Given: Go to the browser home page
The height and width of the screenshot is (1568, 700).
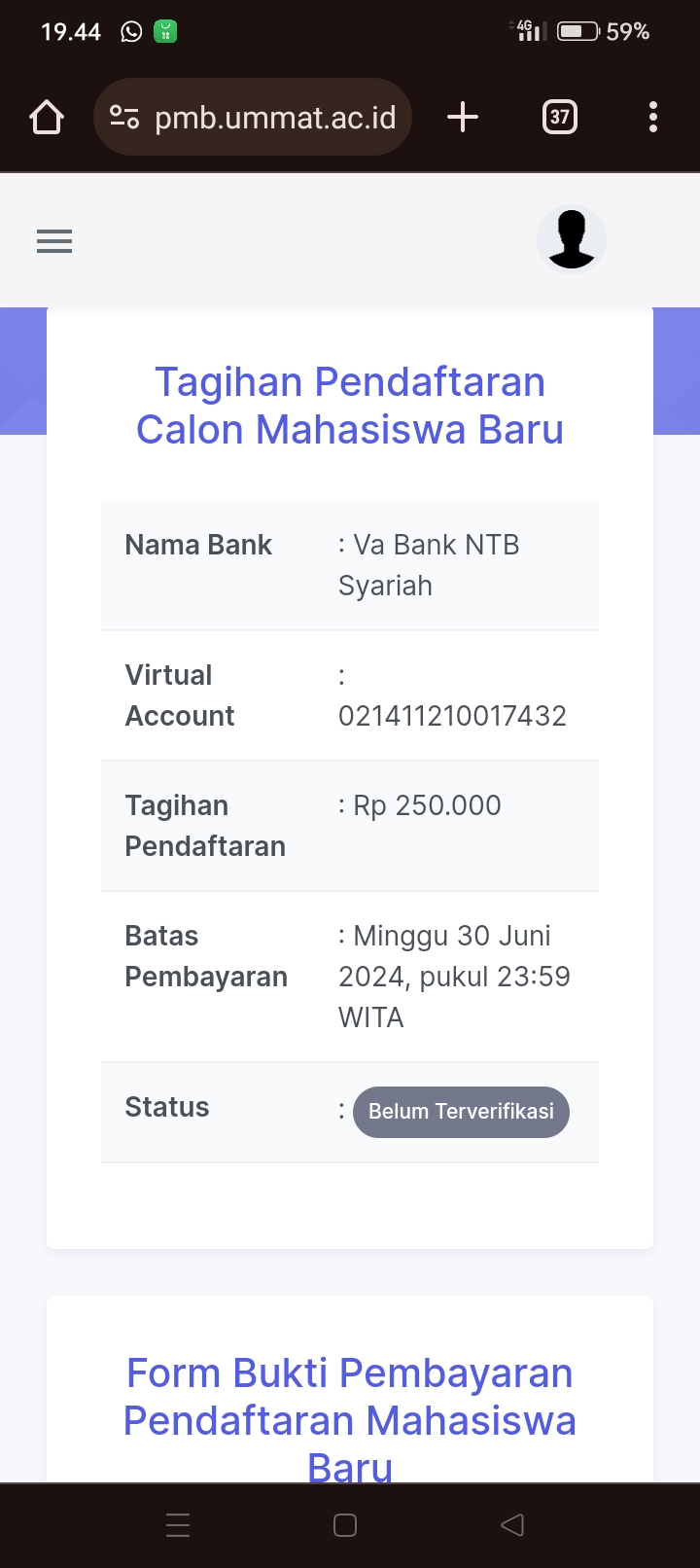Looking at the screenshot, I should click(47, 118).
